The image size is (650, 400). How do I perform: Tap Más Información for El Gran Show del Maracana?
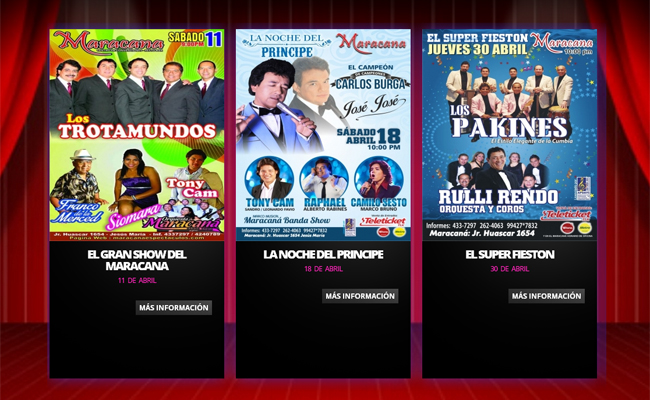point(174,308)
